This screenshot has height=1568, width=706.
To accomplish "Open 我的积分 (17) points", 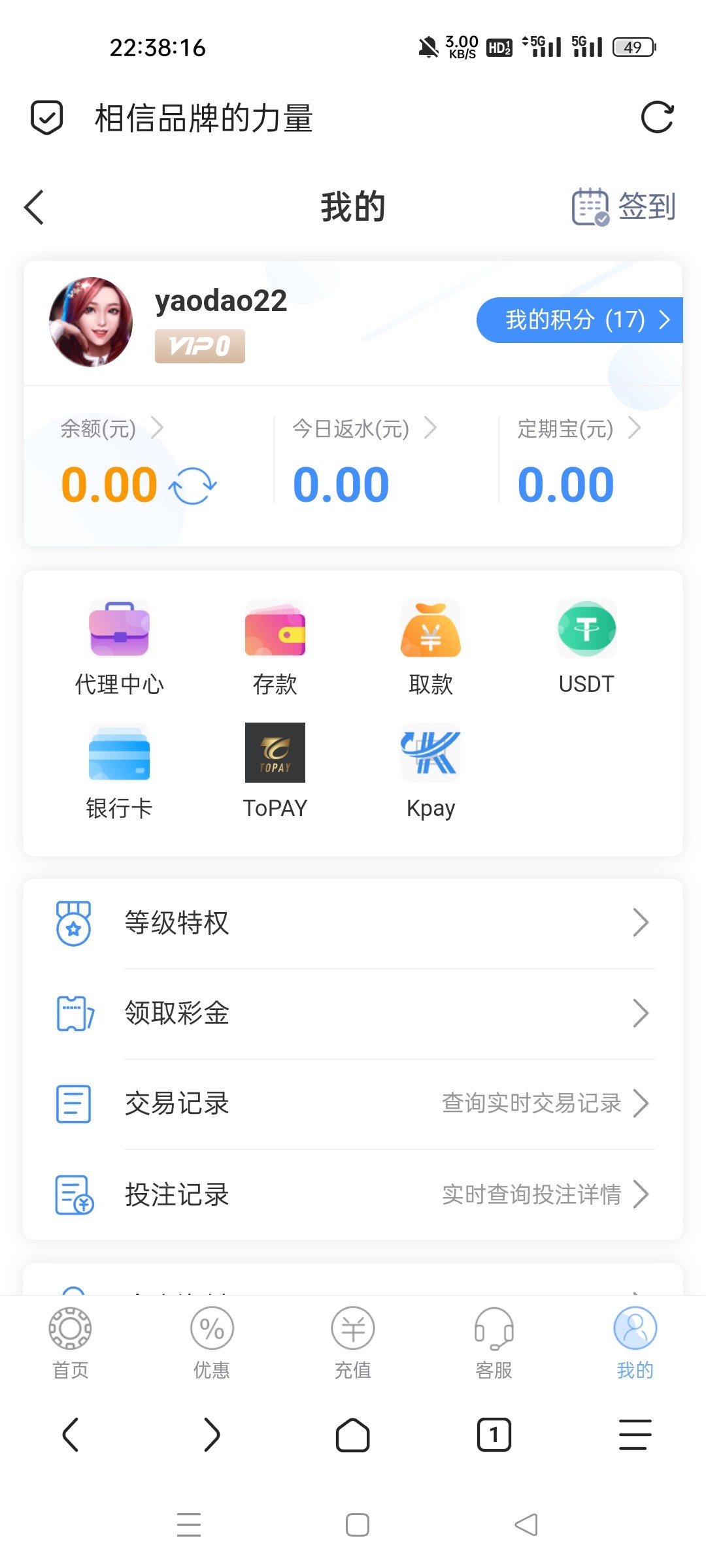I will click(579, 320).
